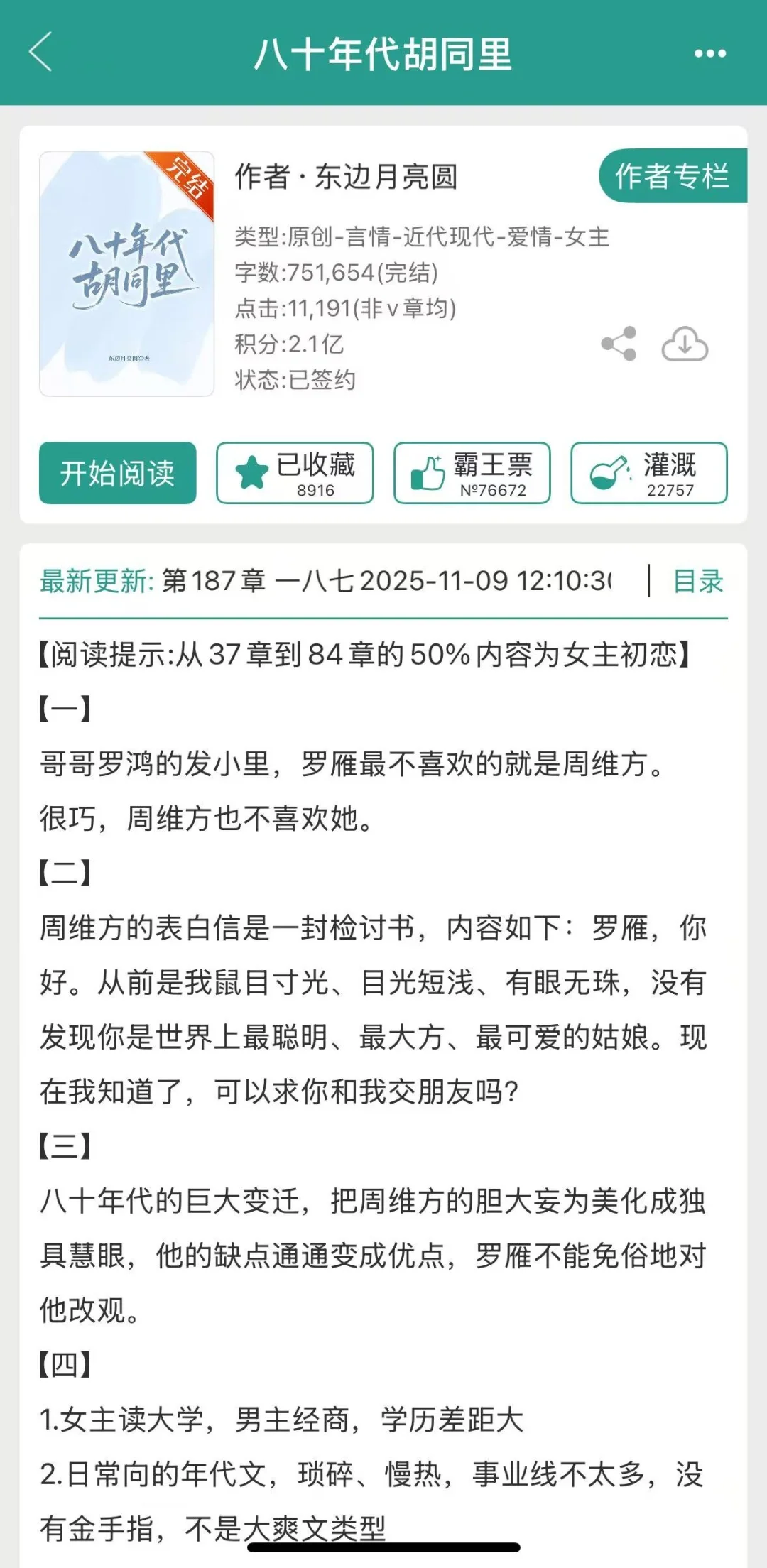This screenshot has width=767, height=1568.
Task: Tap the star icon on 已收藏
Action: [x=250, y=468]
